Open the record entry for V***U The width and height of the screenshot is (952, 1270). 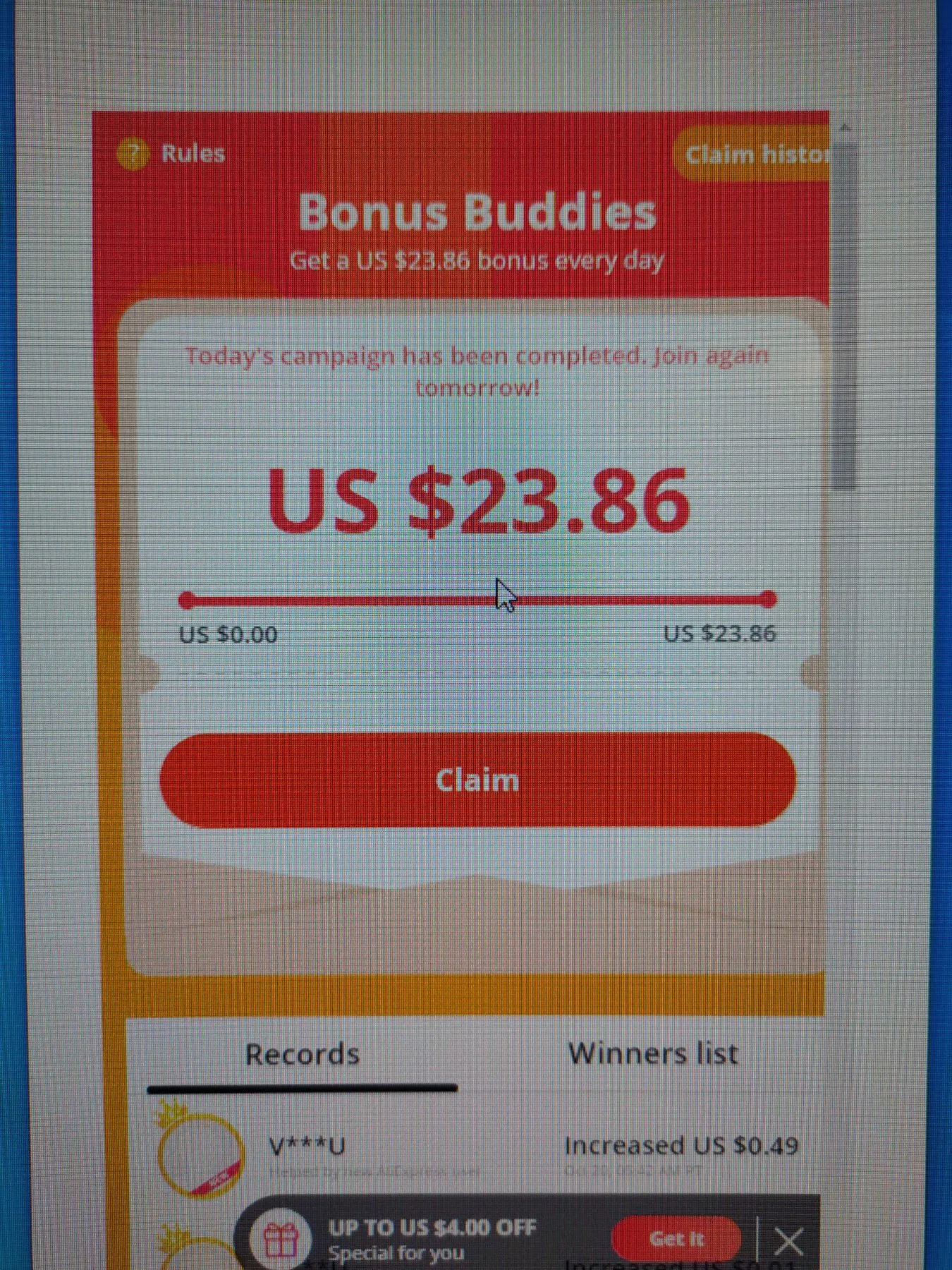point(478,1151)
